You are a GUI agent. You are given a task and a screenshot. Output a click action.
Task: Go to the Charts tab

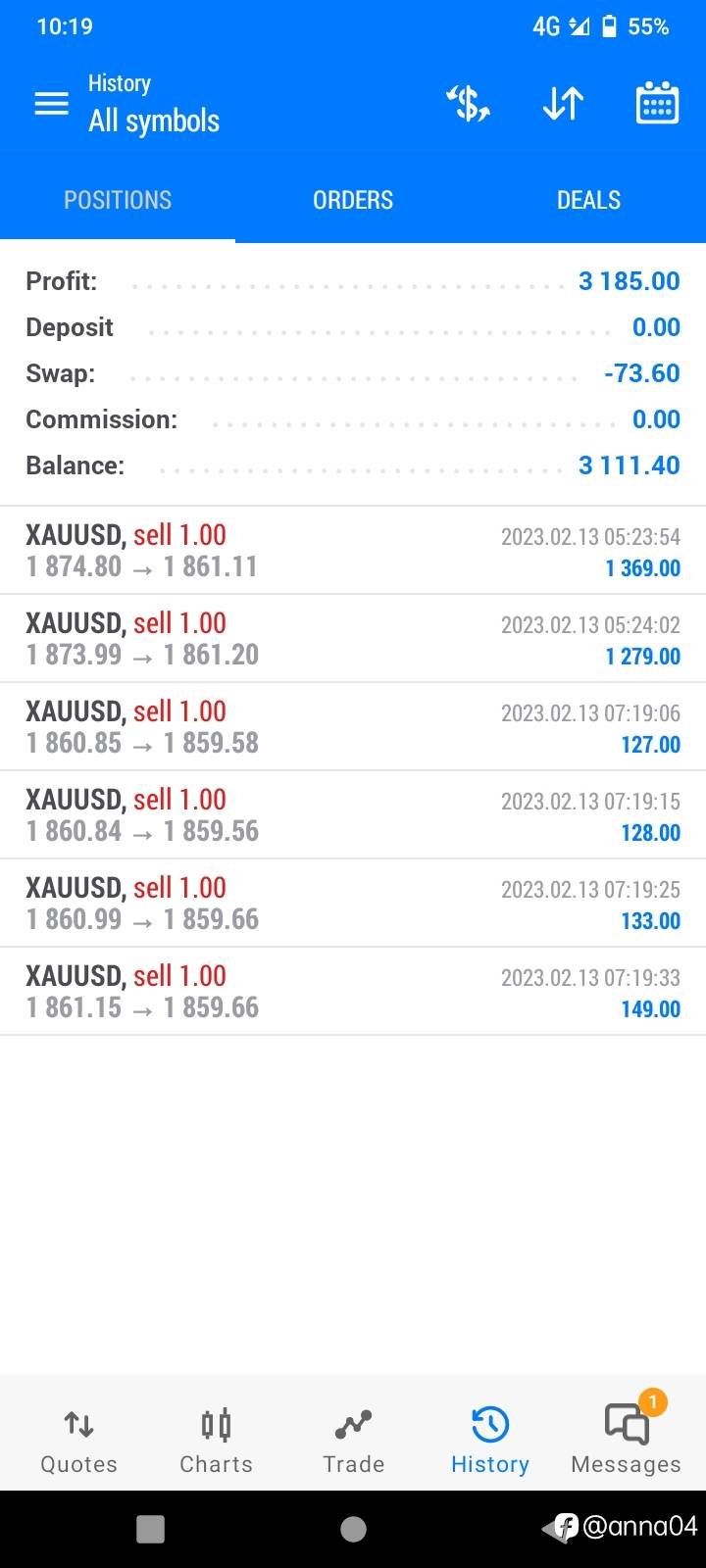point(216,1441)
